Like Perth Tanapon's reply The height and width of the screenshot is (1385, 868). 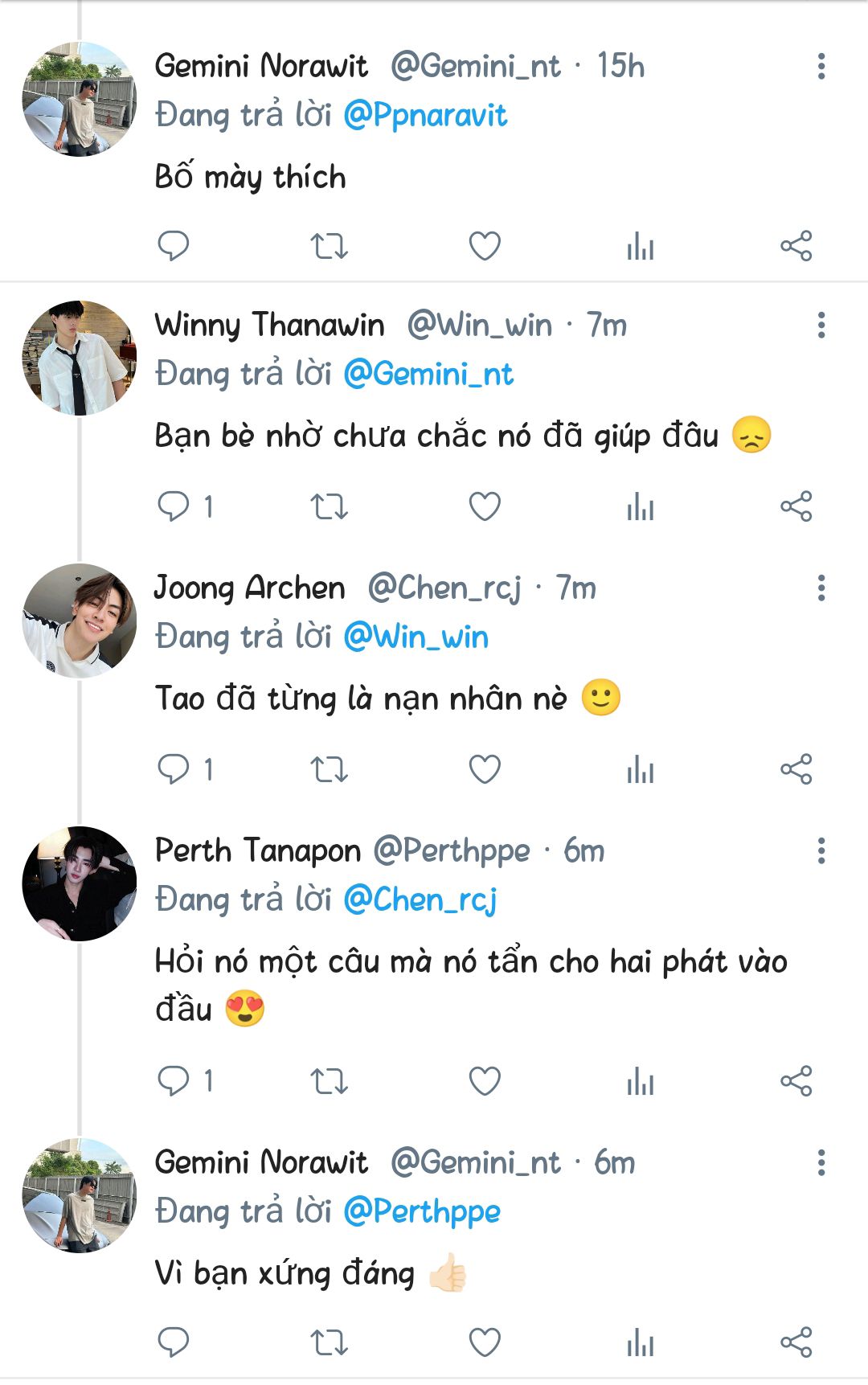coord(485,1081)
